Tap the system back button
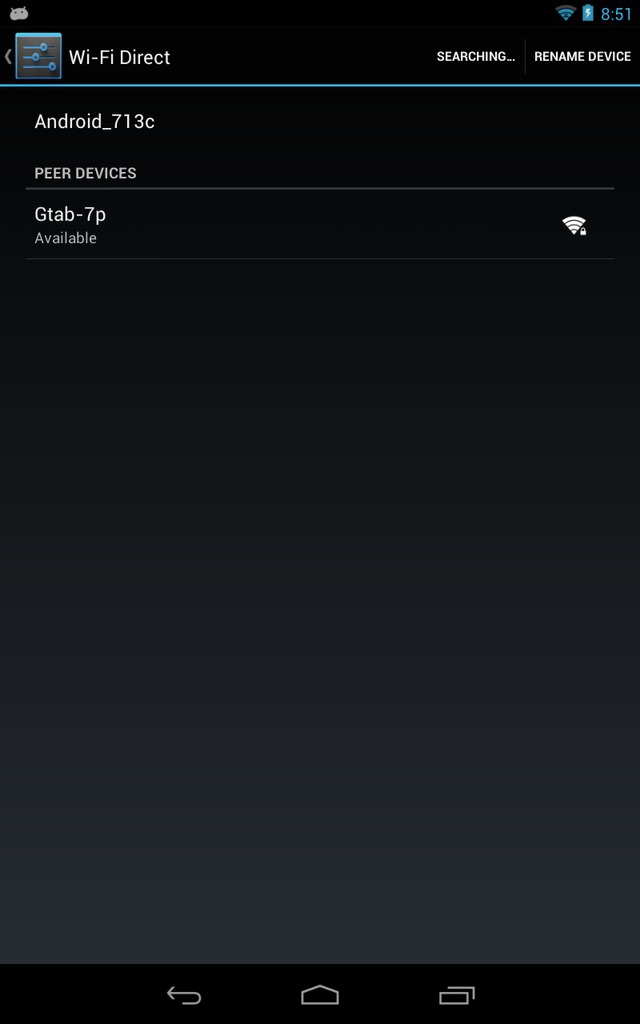This screenshot has height=1024, width=640. coord(184,995)
